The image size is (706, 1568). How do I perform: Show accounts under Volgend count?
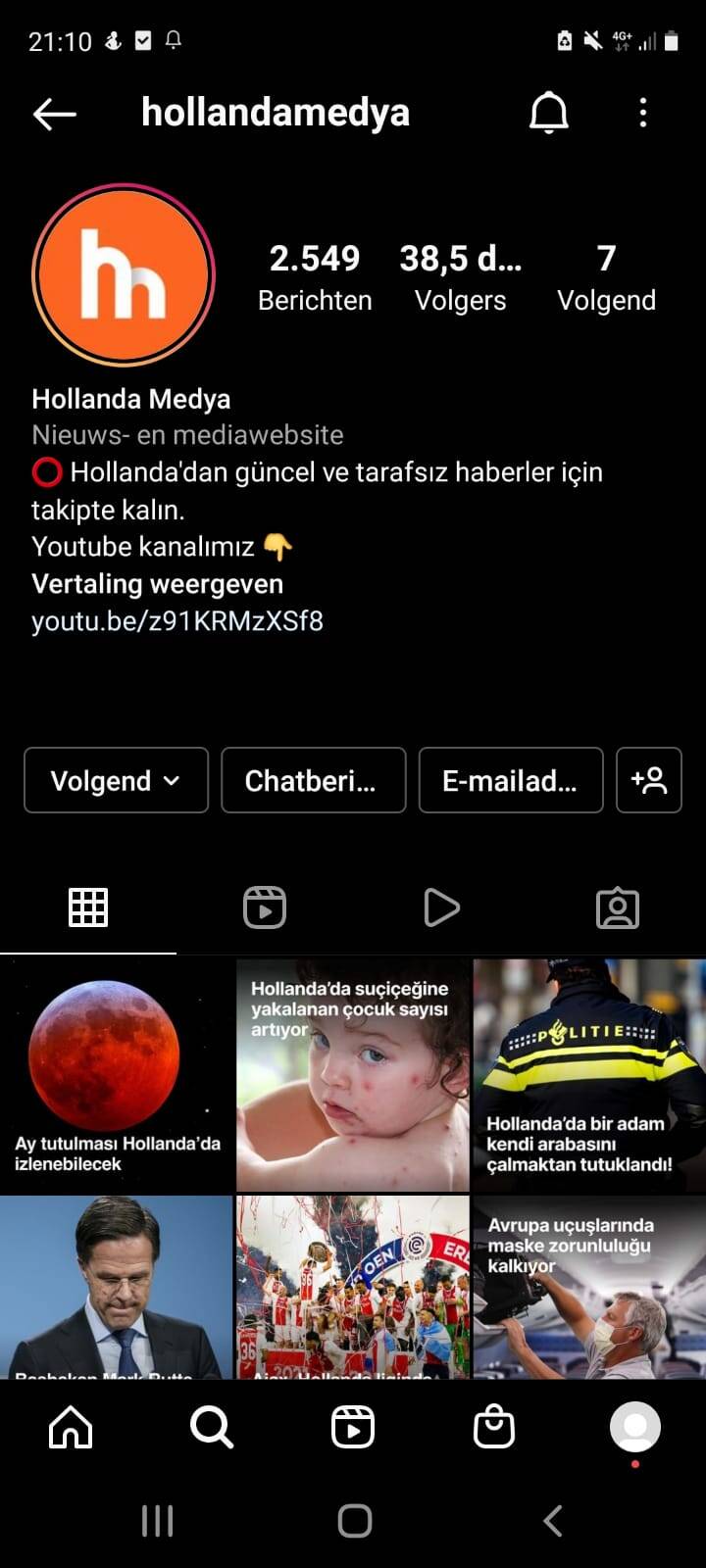click(x=606, y=278)
